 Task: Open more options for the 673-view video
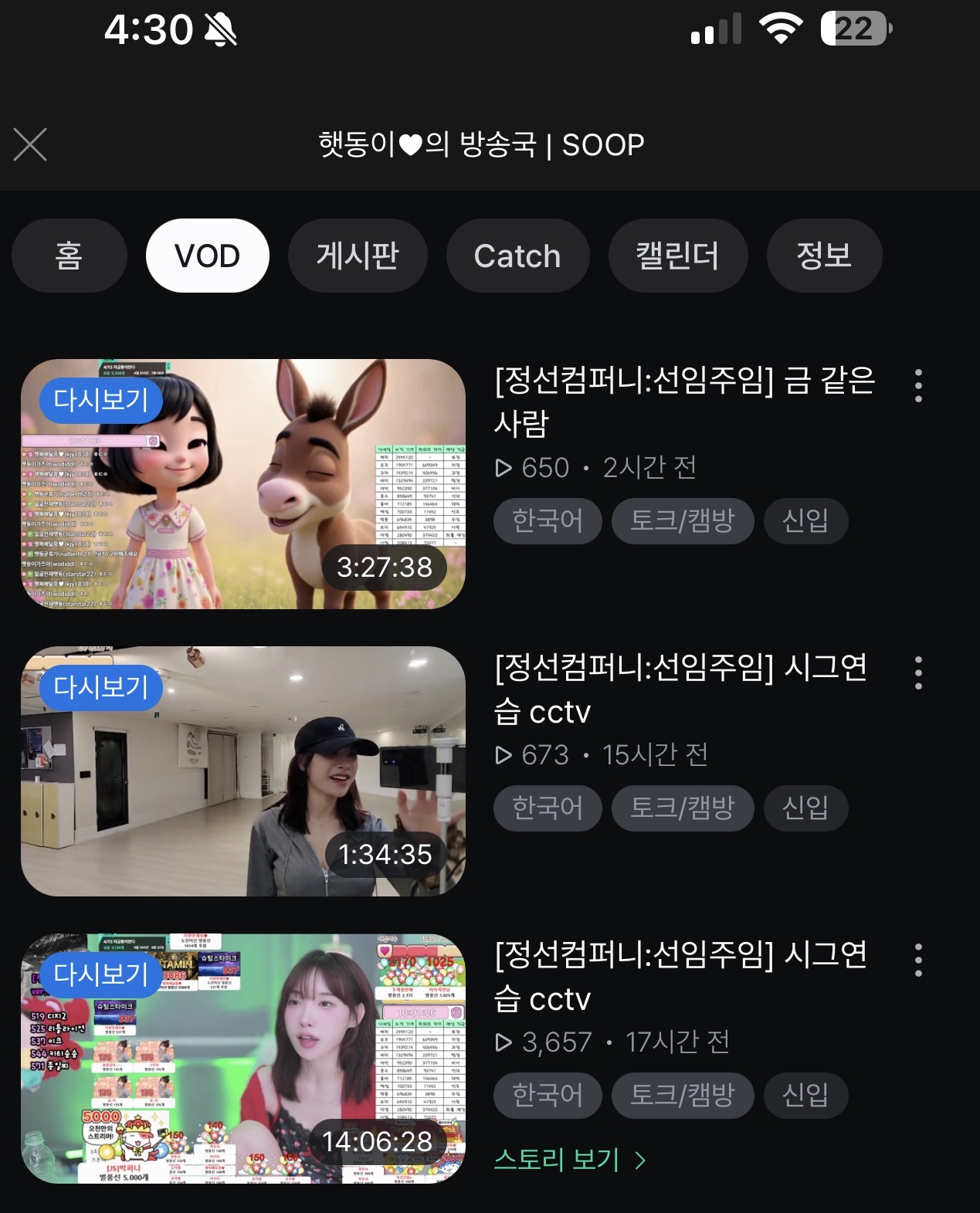pos(918,673)
